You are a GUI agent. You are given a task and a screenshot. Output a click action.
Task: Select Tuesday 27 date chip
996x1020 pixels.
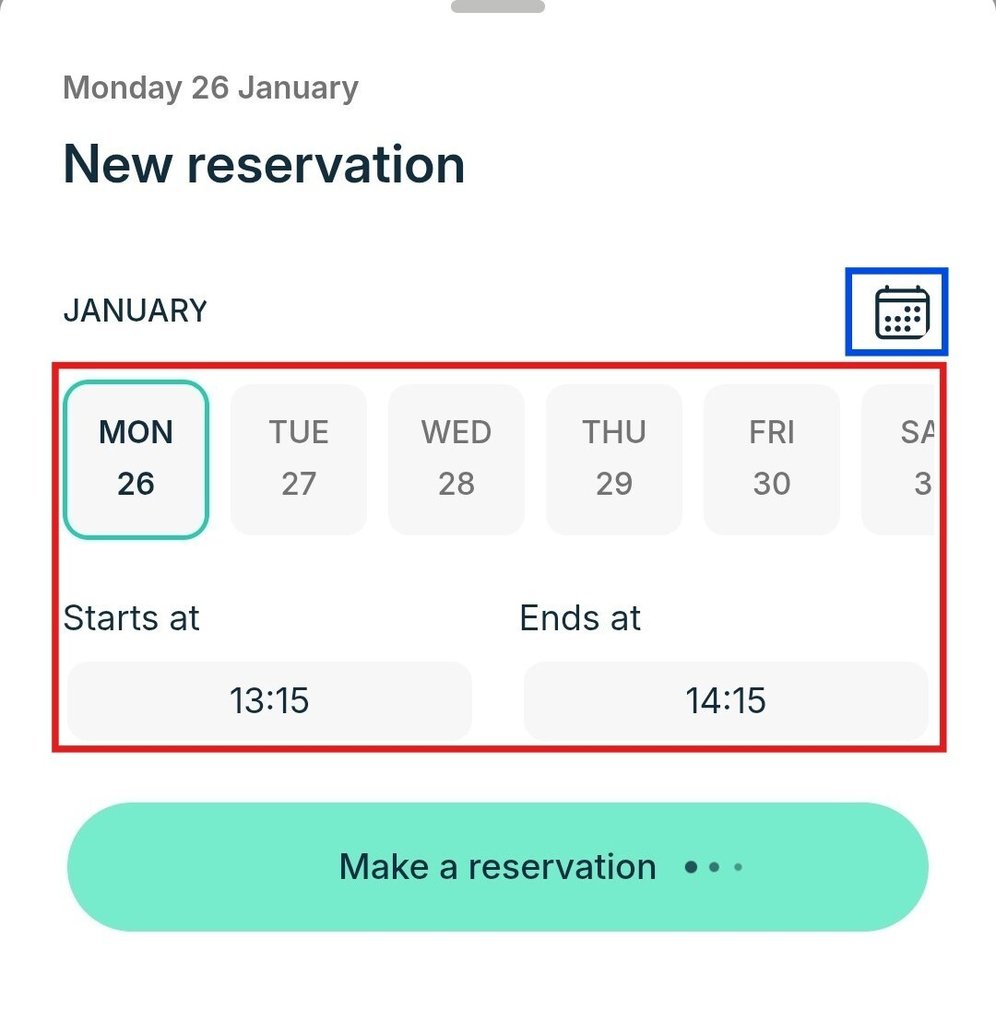tap(298, 458)
